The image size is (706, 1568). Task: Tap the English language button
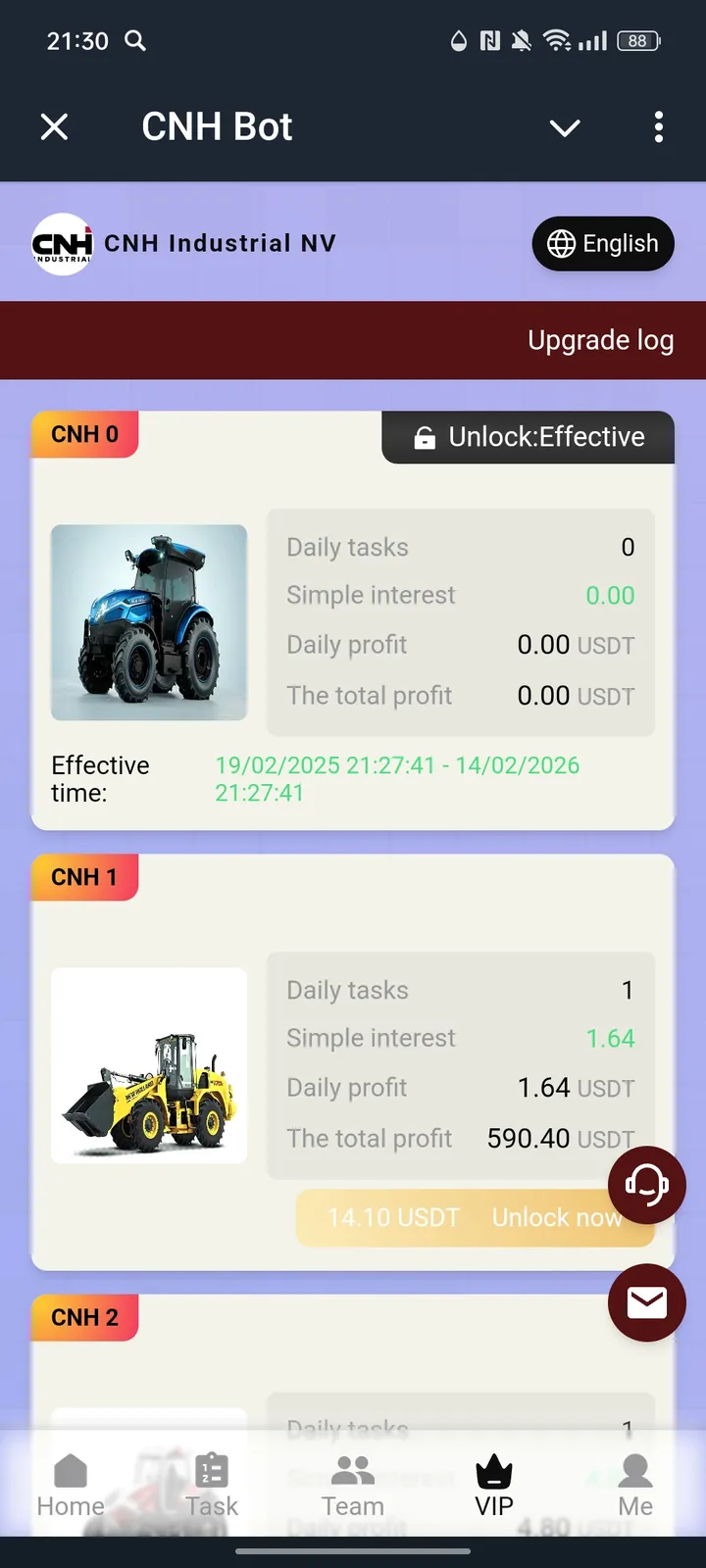click(602, 244)
